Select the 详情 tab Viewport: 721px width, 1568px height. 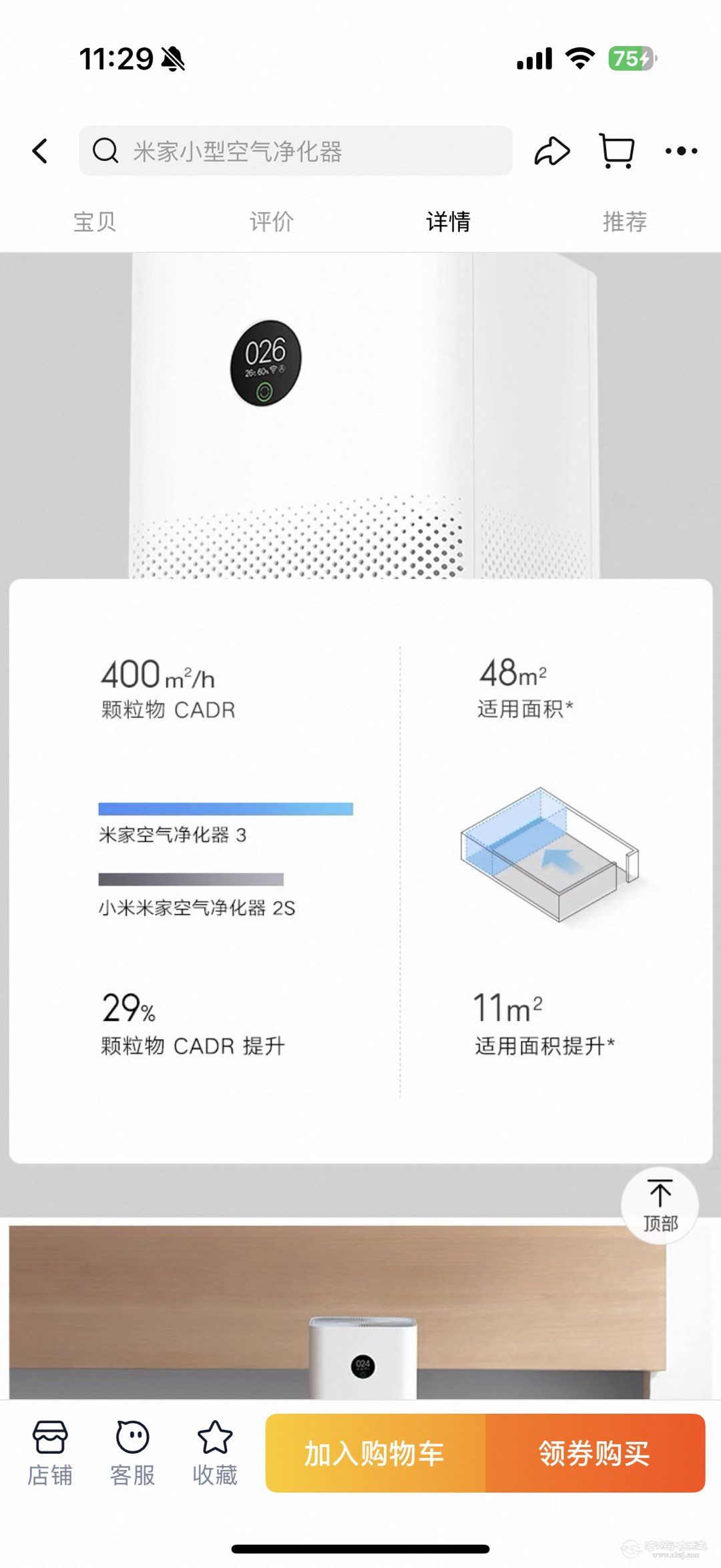click(x=448, y=221)
